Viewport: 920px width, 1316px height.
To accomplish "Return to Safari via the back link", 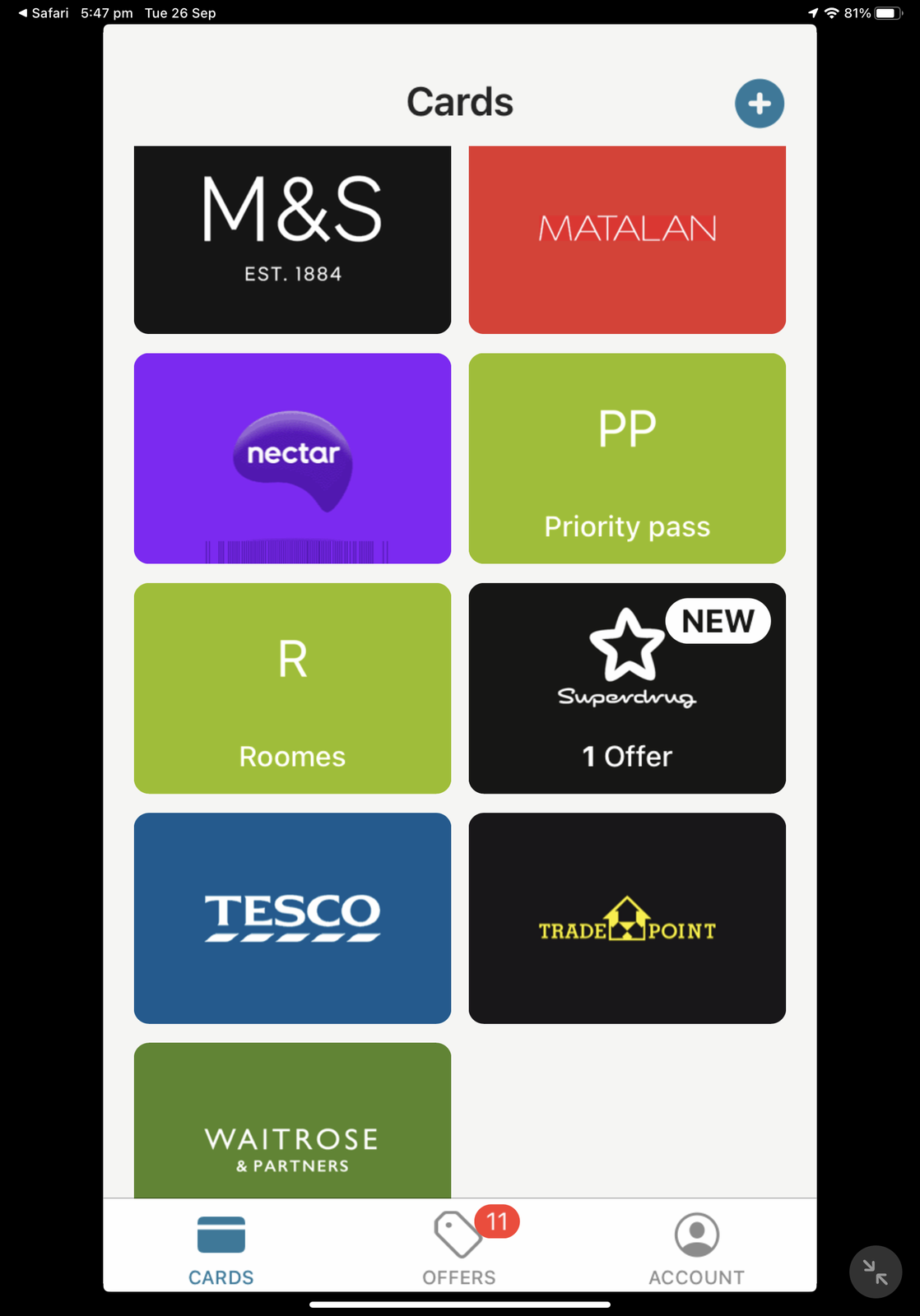I will [x=44, y=13].
